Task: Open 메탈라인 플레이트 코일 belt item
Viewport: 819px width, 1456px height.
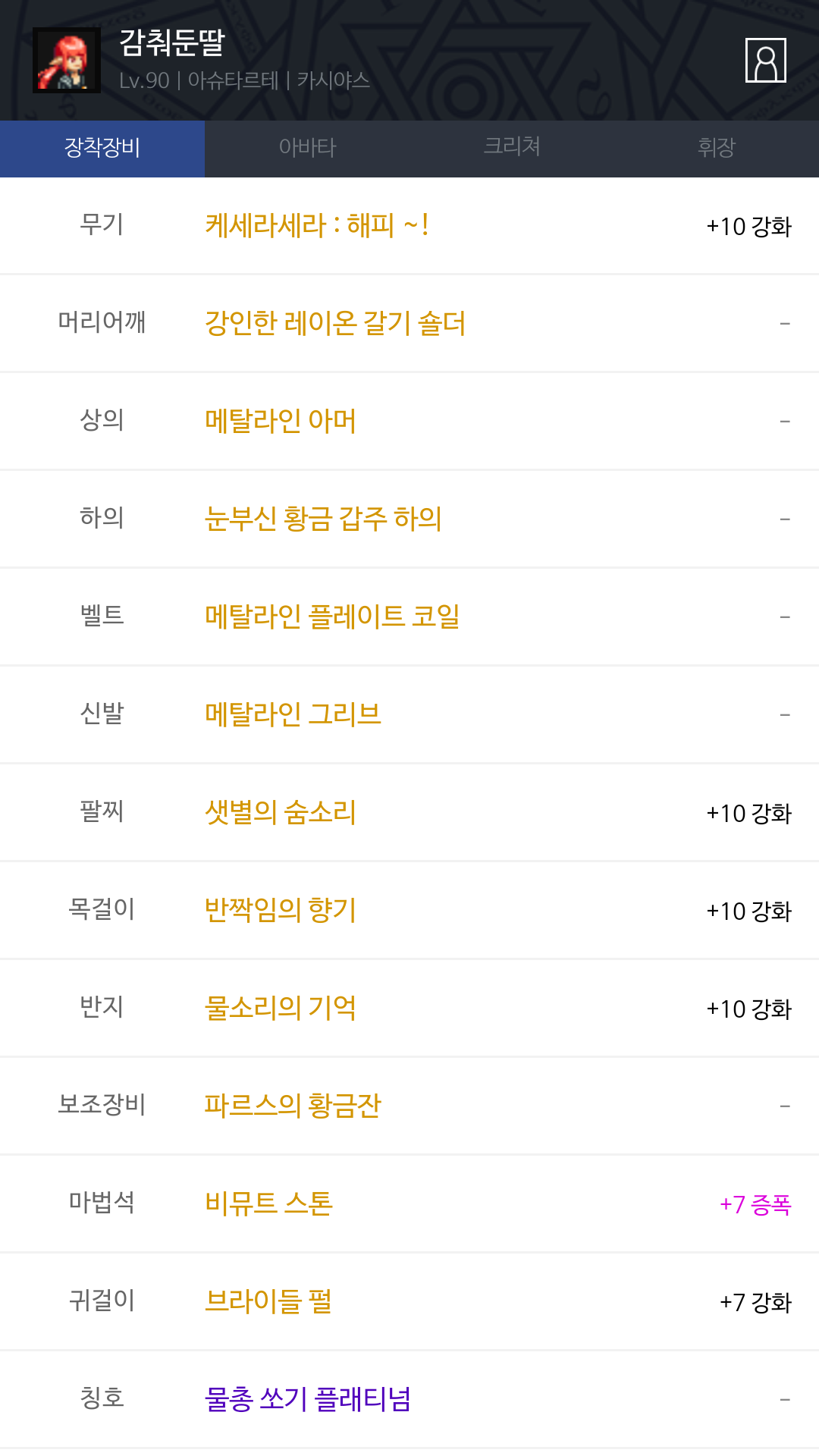Action: [x=332, y=617]
